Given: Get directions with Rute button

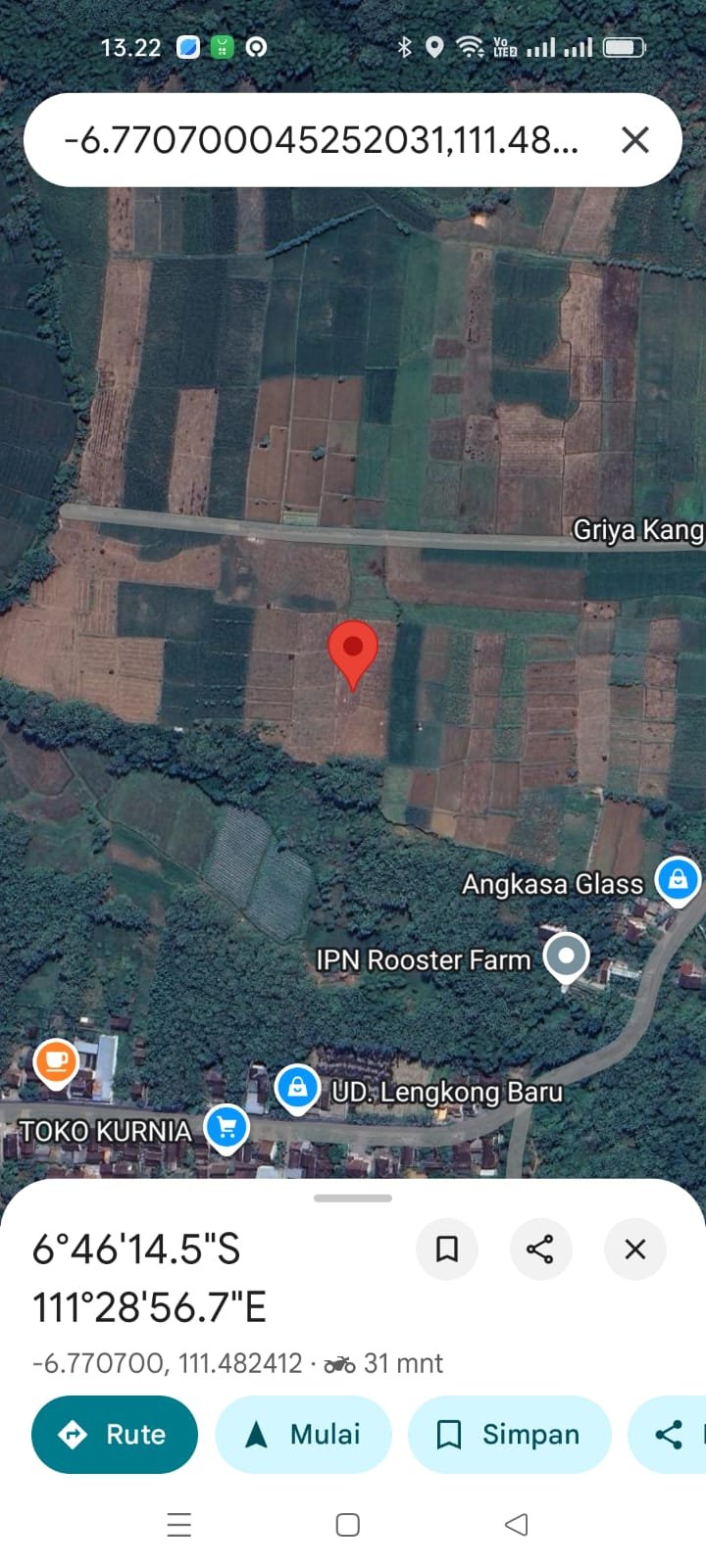Looking at the screenshot, I should pos(115,1435).
